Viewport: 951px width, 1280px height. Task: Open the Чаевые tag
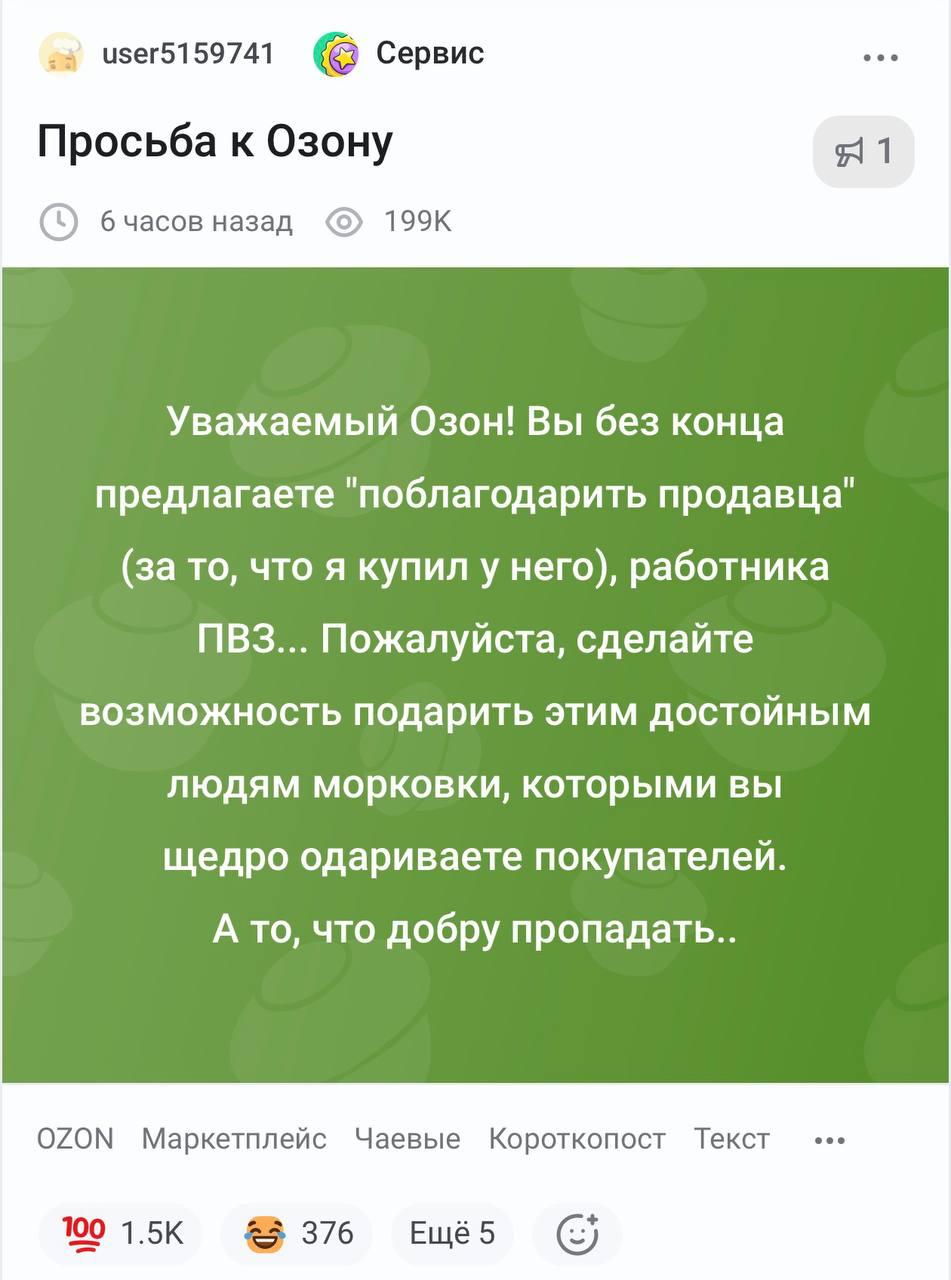pyautogui.click(x=408, y=1139)
